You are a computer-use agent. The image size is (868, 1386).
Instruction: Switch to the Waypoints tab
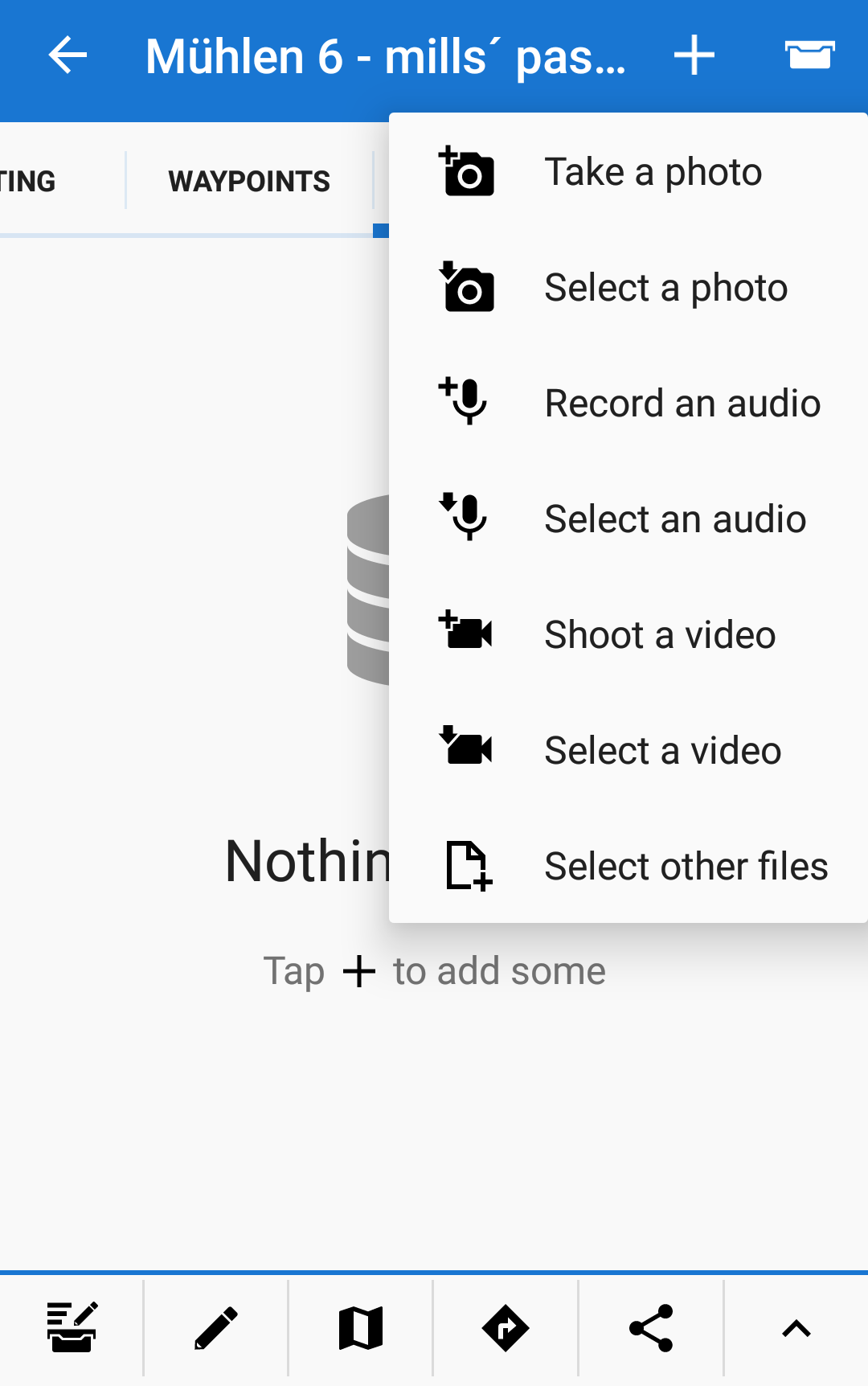(x=249, y=181)
